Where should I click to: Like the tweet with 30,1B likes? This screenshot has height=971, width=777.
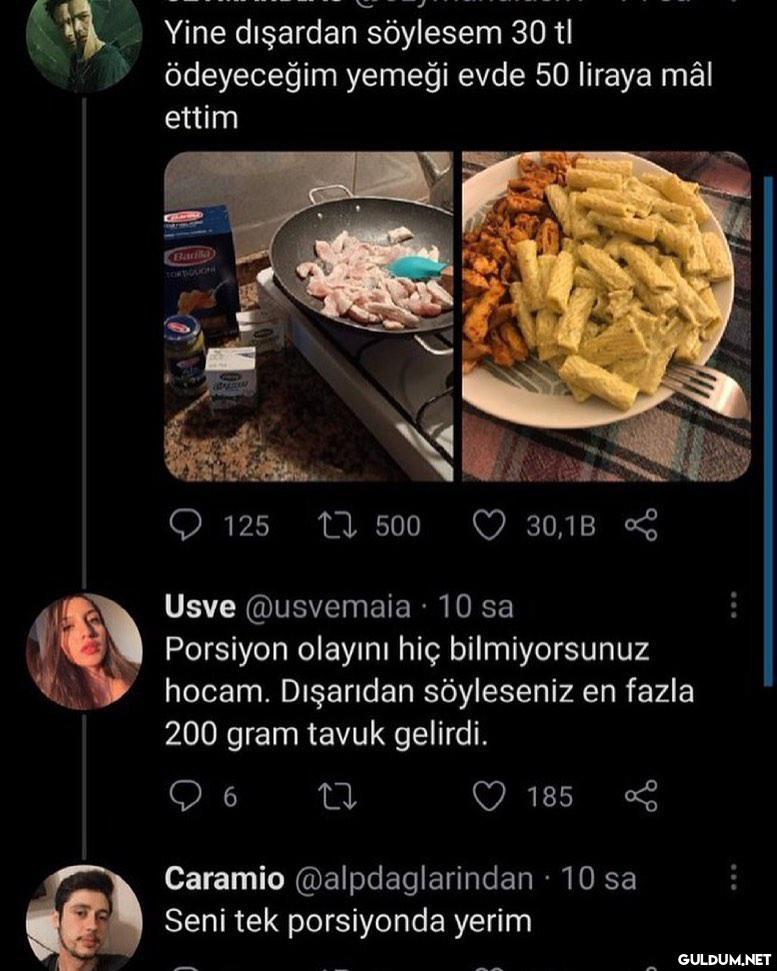(x=488, y=526)
